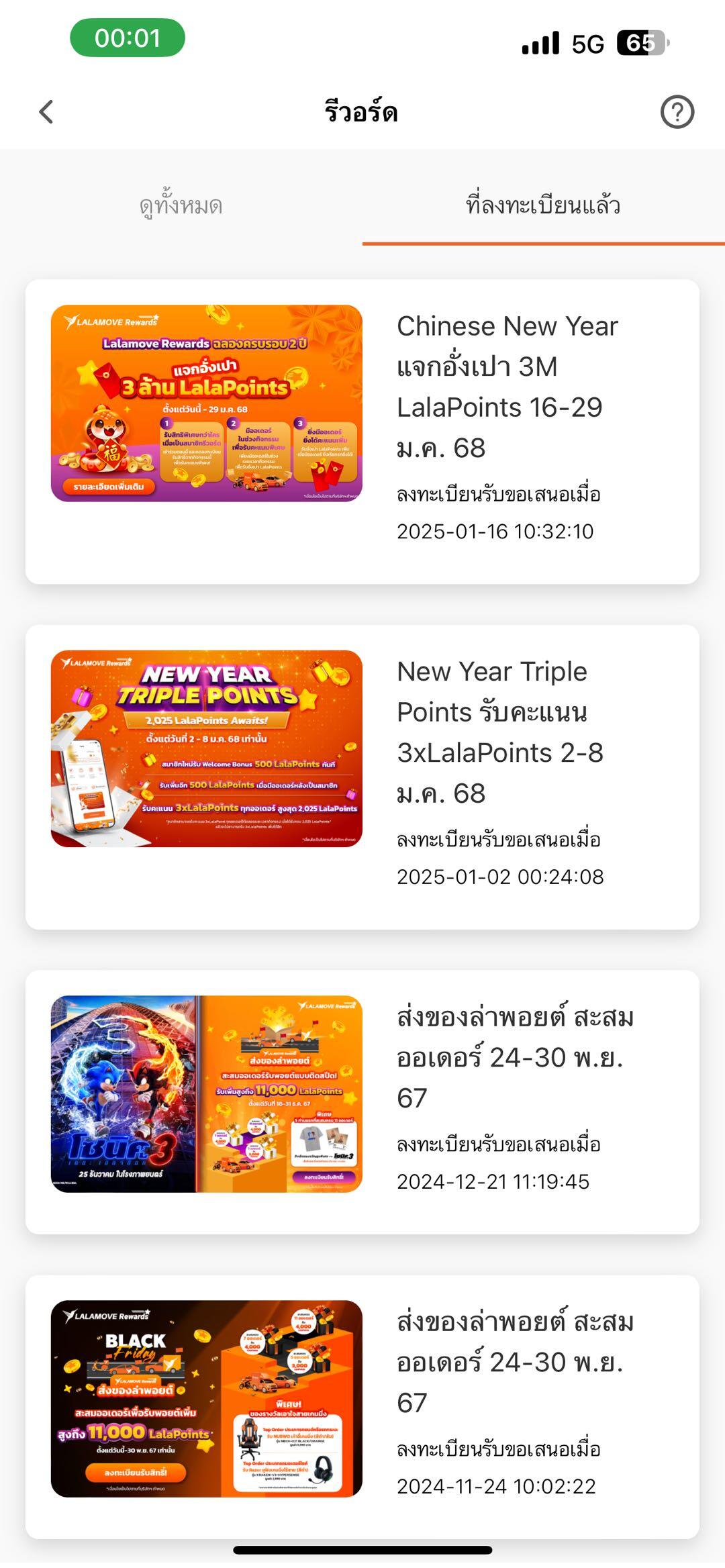
Task: Go back using the top-left arrow
Action: pos(46,112)
